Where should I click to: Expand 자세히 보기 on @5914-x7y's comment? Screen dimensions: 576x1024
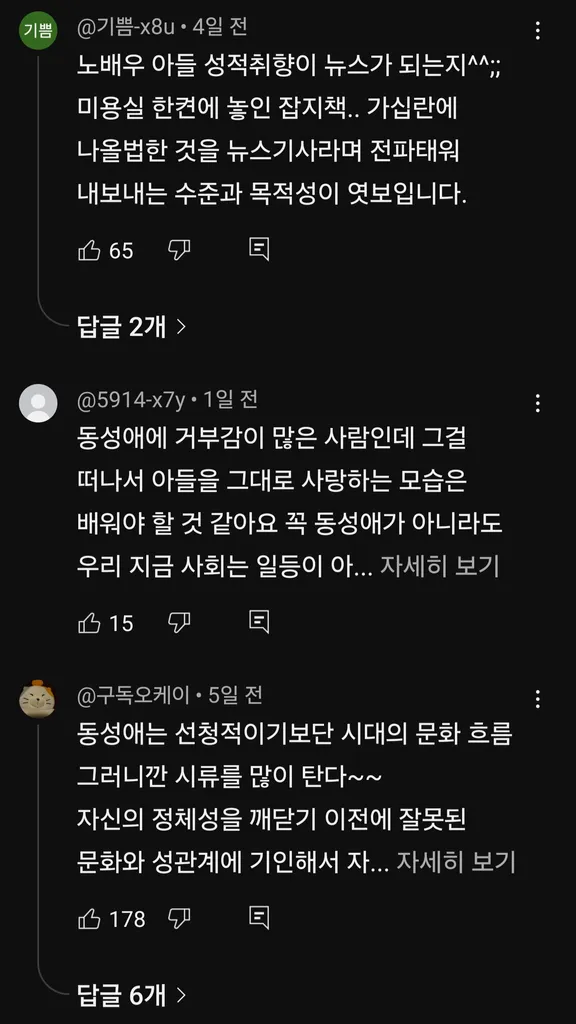[440, 566]
